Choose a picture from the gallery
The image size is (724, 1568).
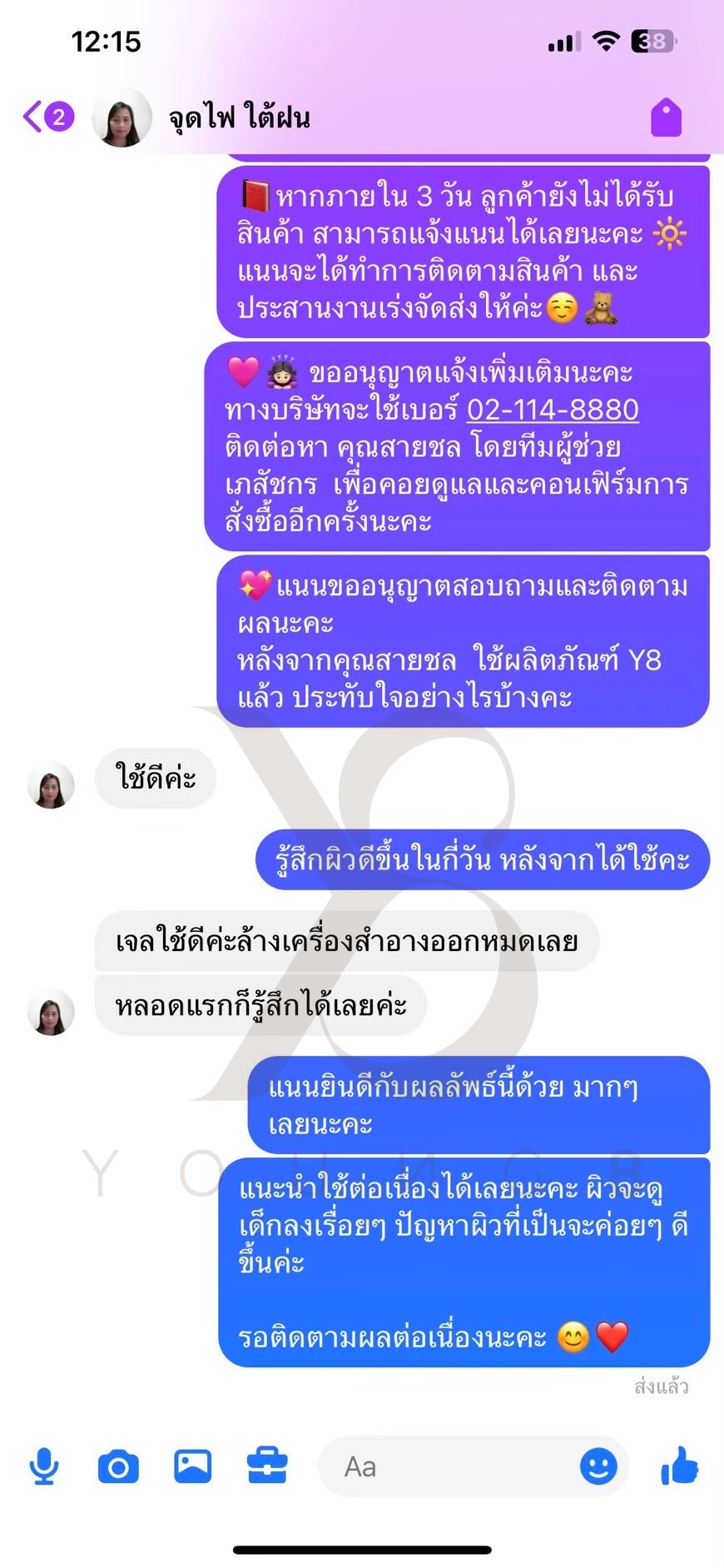tap(192, 1466)
